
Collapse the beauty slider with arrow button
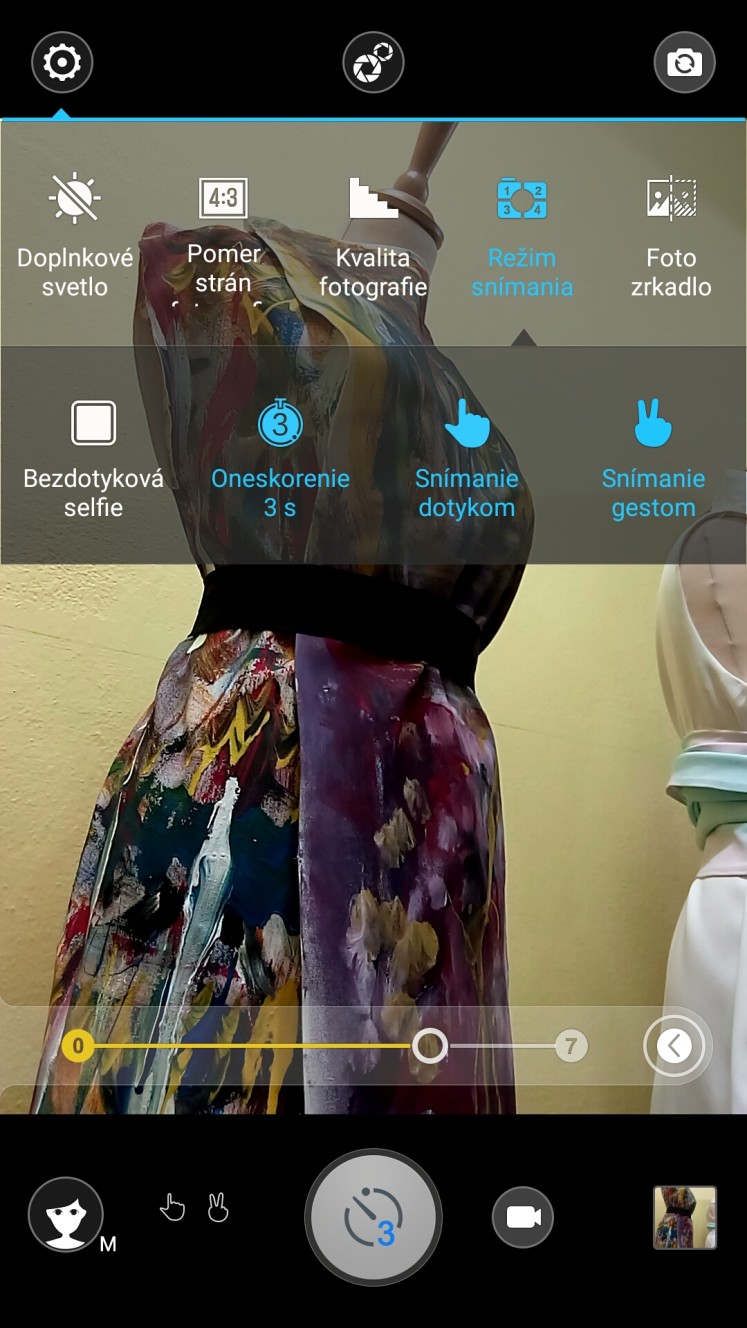(x=674, y=1046)
